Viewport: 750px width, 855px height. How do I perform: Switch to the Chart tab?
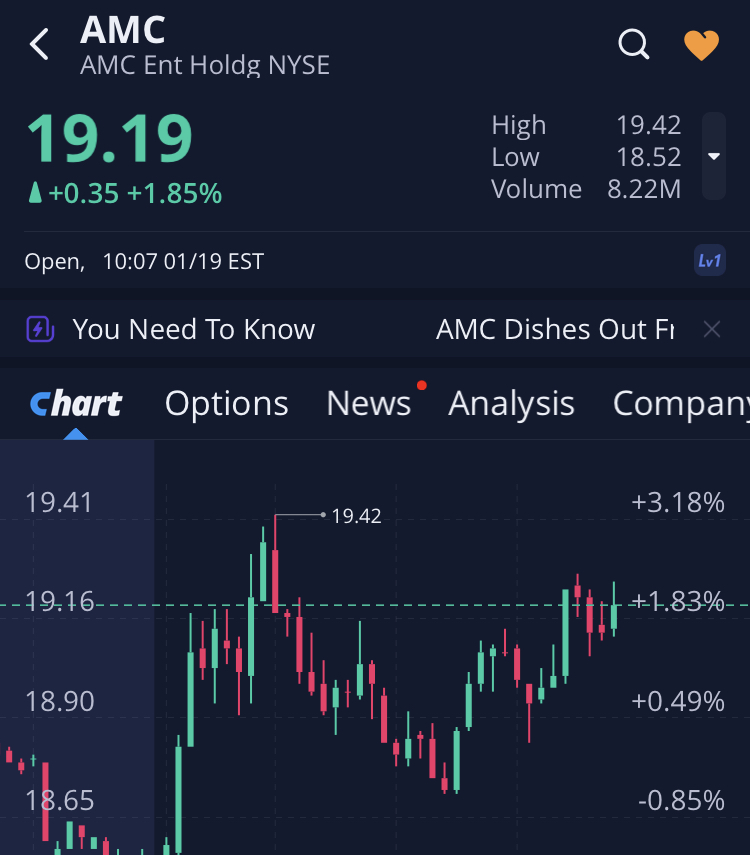click(76, 403)
